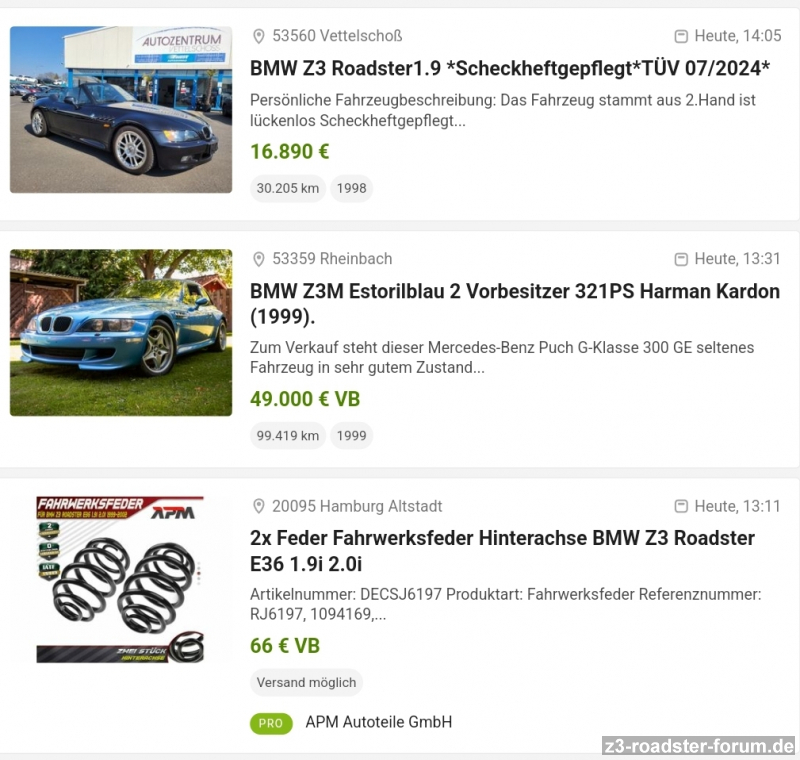
Task: Open seller APM Autoteile GmbH
Action: click(378, 722)
